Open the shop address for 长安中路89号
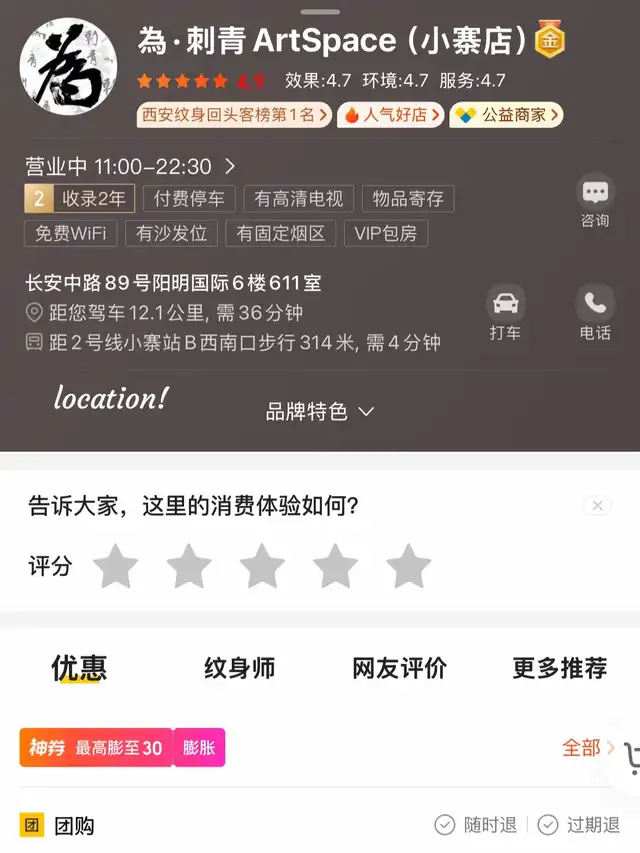 173,283
